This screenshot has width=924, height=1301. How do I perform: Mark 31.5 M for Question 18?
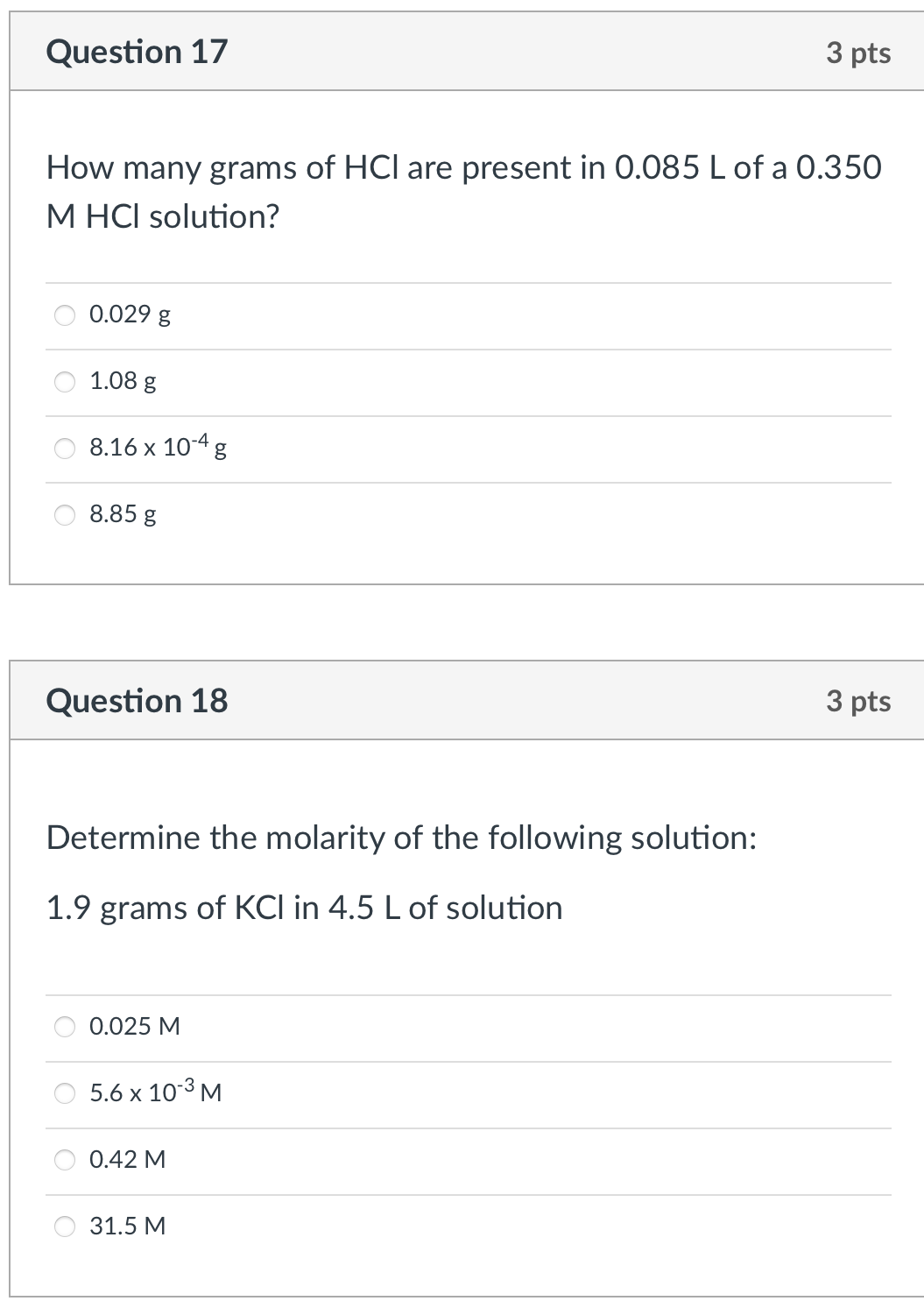point(66,1227)
